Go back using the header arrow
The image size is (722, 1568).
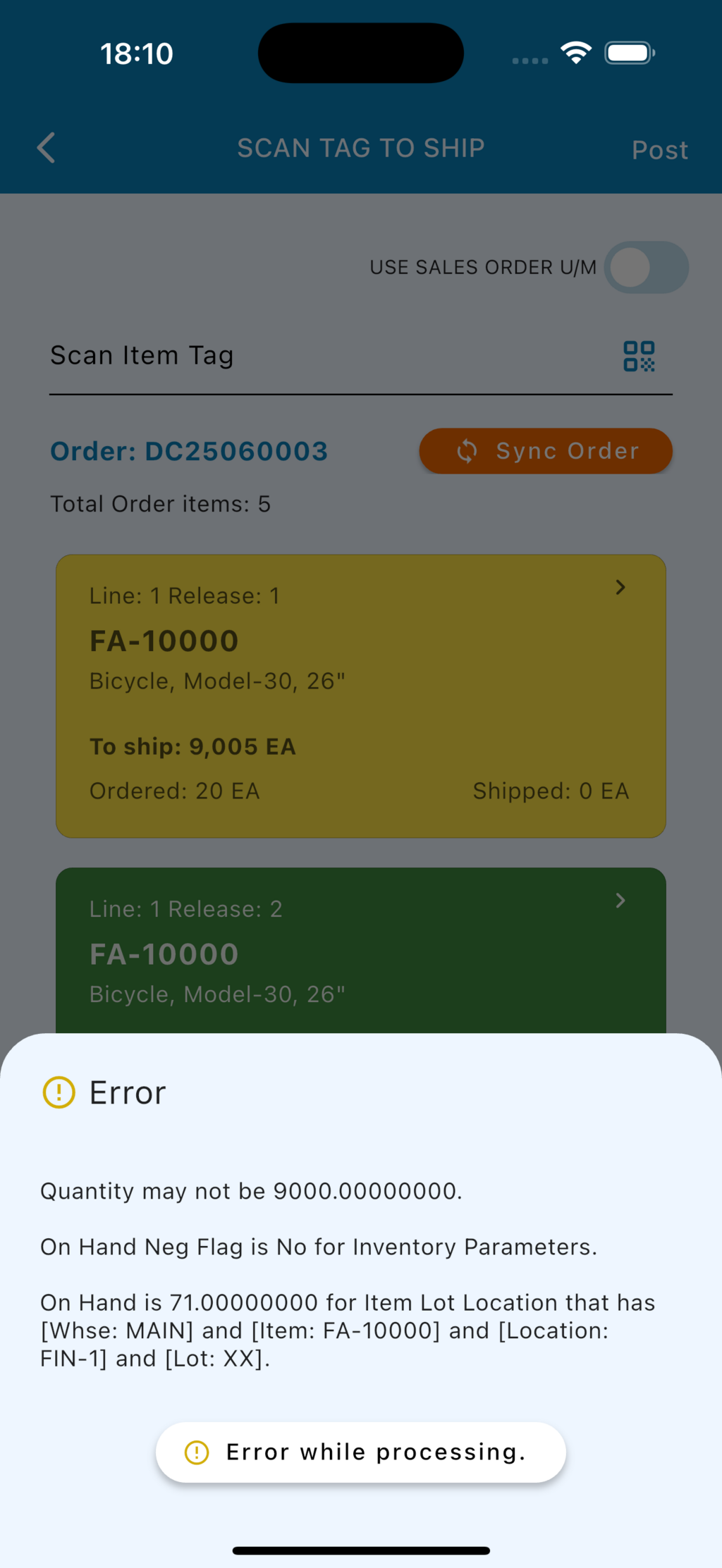(47, 148)
